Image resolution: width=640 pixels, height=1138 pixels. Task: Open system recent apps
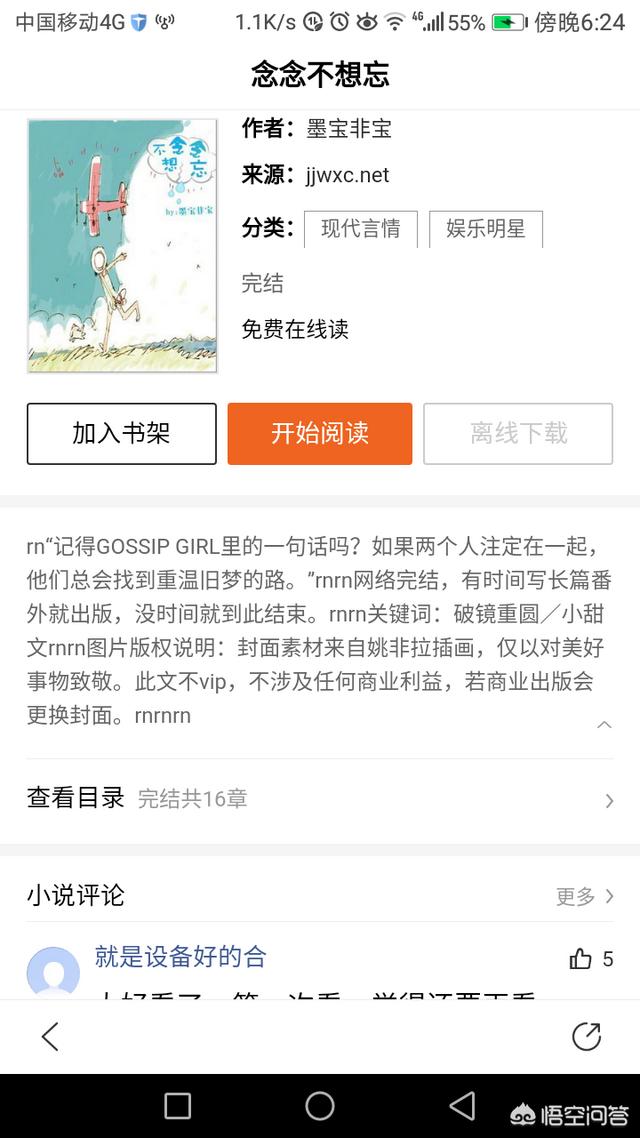point(178,1107)
